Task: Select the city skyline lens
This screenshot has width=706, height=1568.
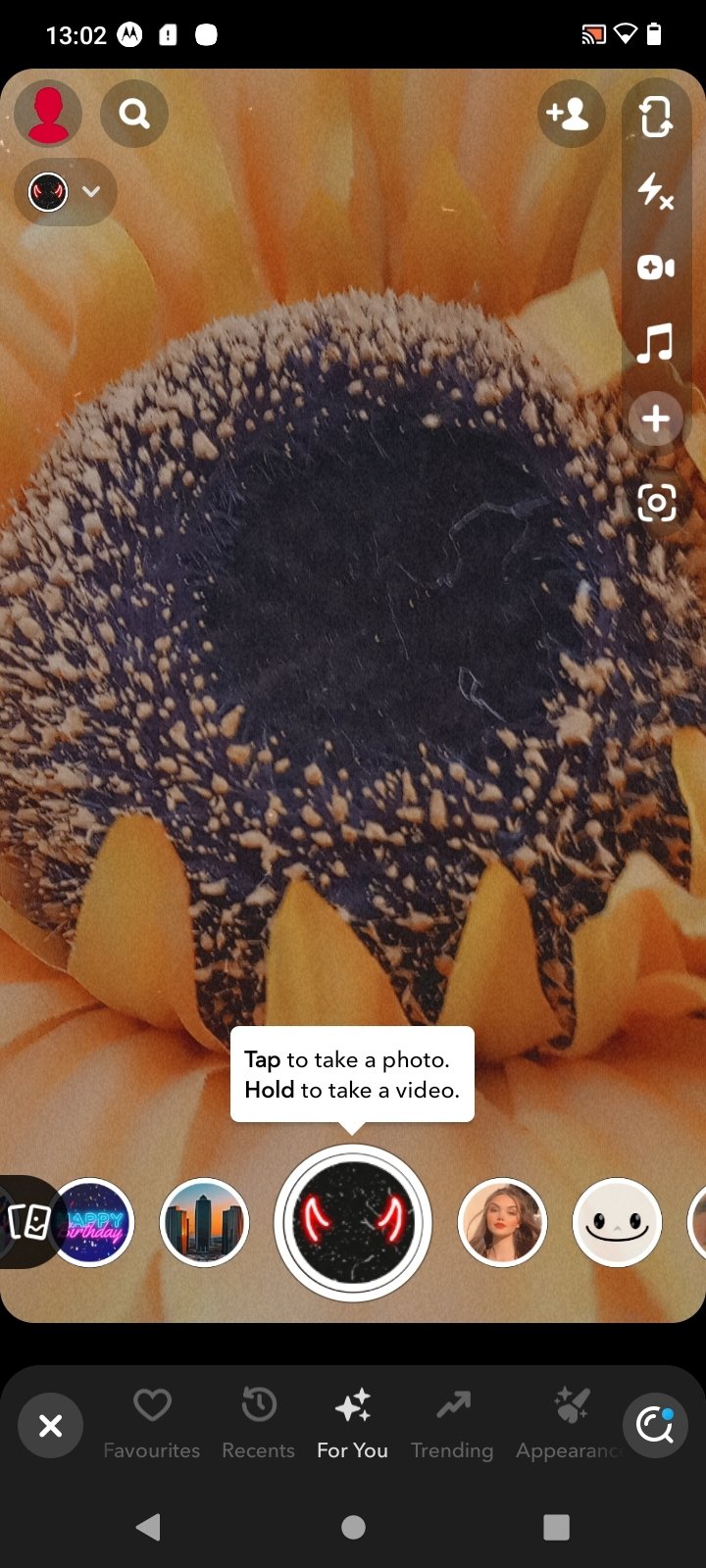Action: (x=204, y=1222)
